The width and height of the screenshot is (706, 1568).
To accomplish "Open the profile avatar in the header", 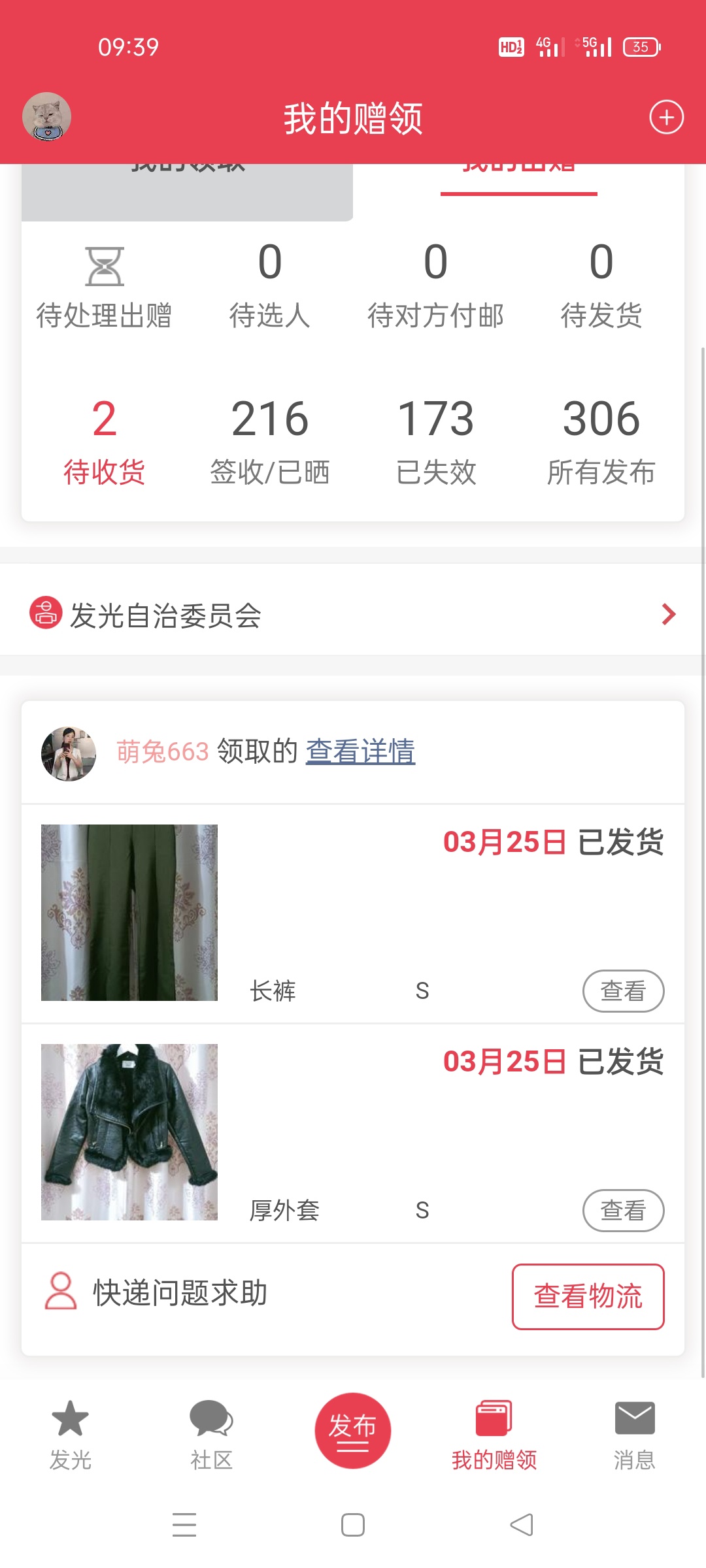I will click(x=47, y=118).
